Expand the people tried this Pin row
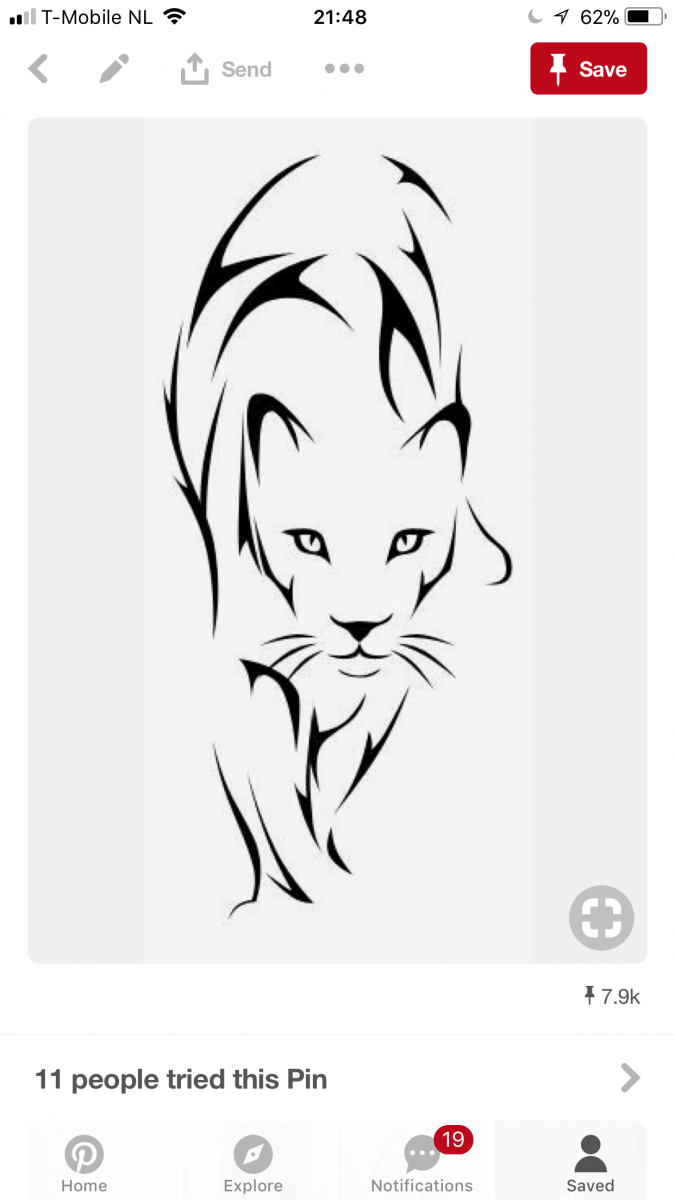The image size is (675, 1200). 630,1078
